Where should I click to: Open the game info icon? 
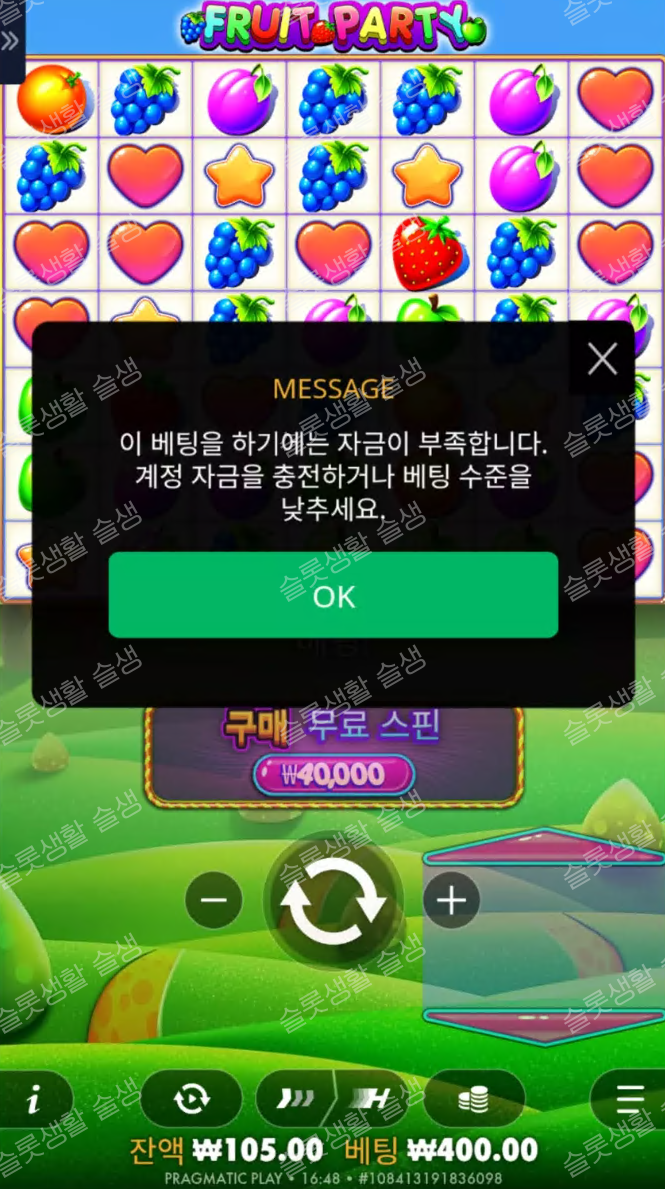(x=33, y=1101)
